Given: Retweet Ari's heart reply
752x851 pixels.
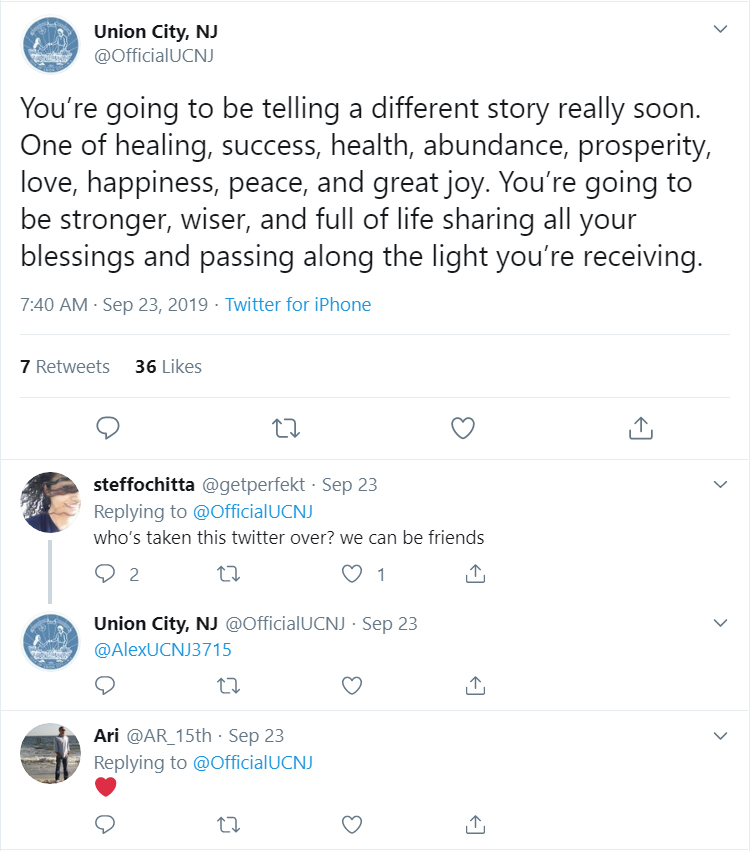Looking at the screenshot, I should coord(229,824).
